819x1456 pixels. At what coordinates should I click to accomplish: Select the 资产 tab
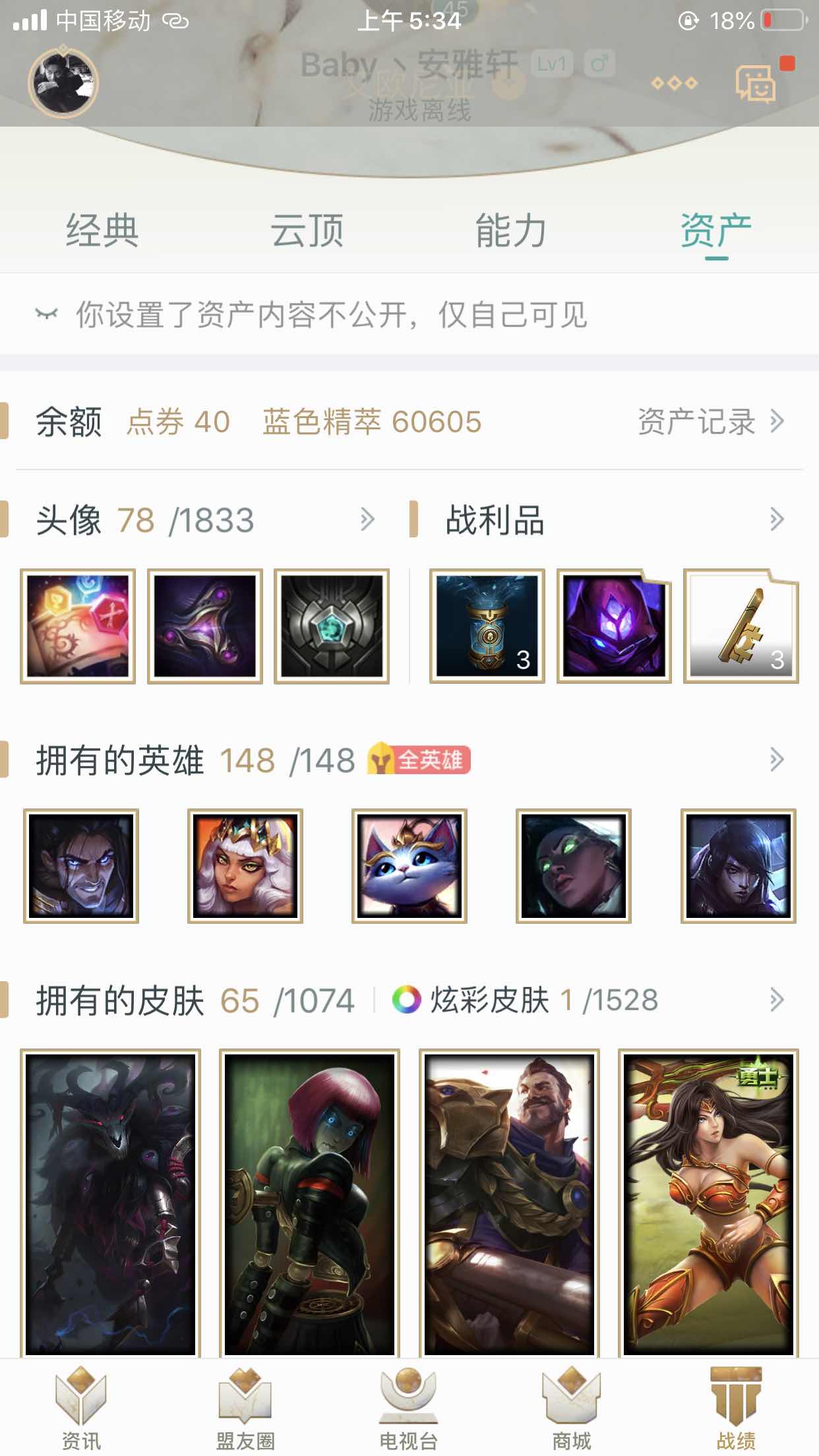coord(715,231)
